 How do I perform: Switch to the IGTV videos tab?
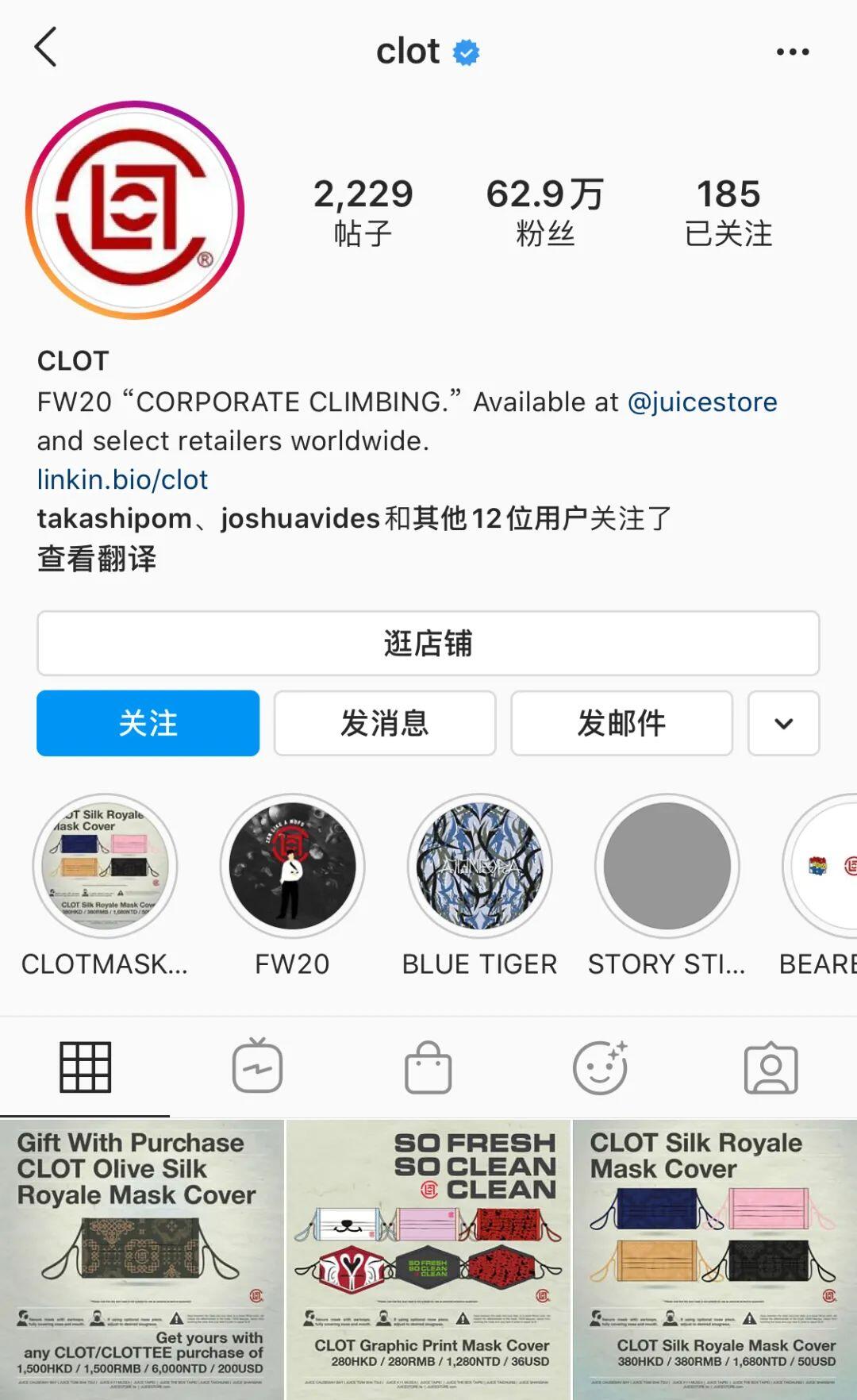tap(257, 1067)
